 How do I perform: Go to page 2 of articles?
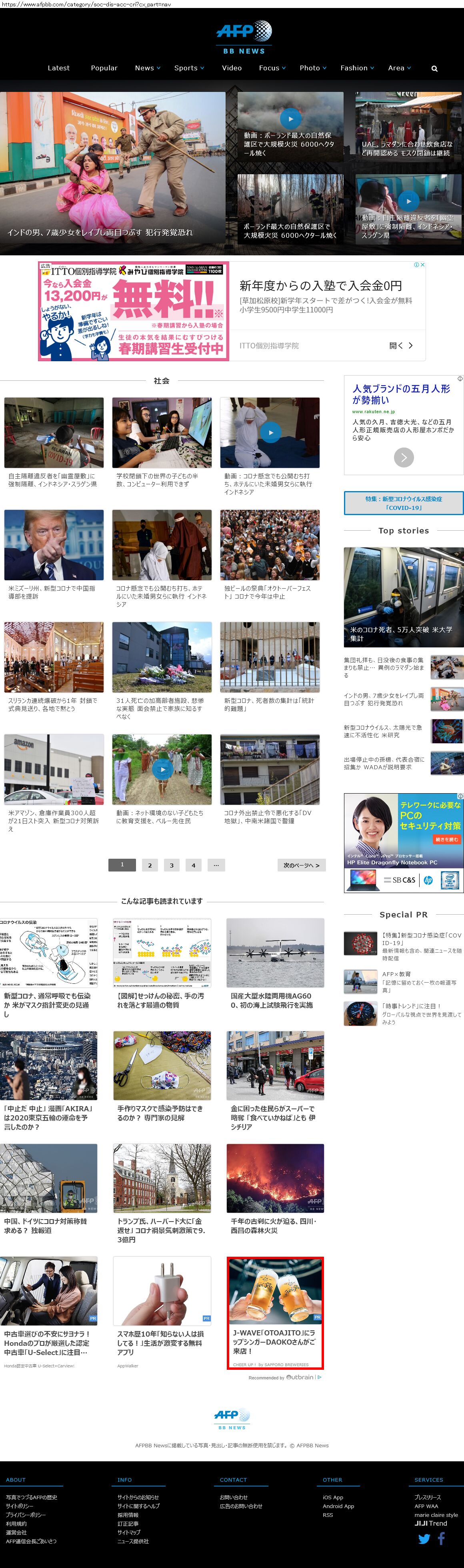tap(150, 865)
